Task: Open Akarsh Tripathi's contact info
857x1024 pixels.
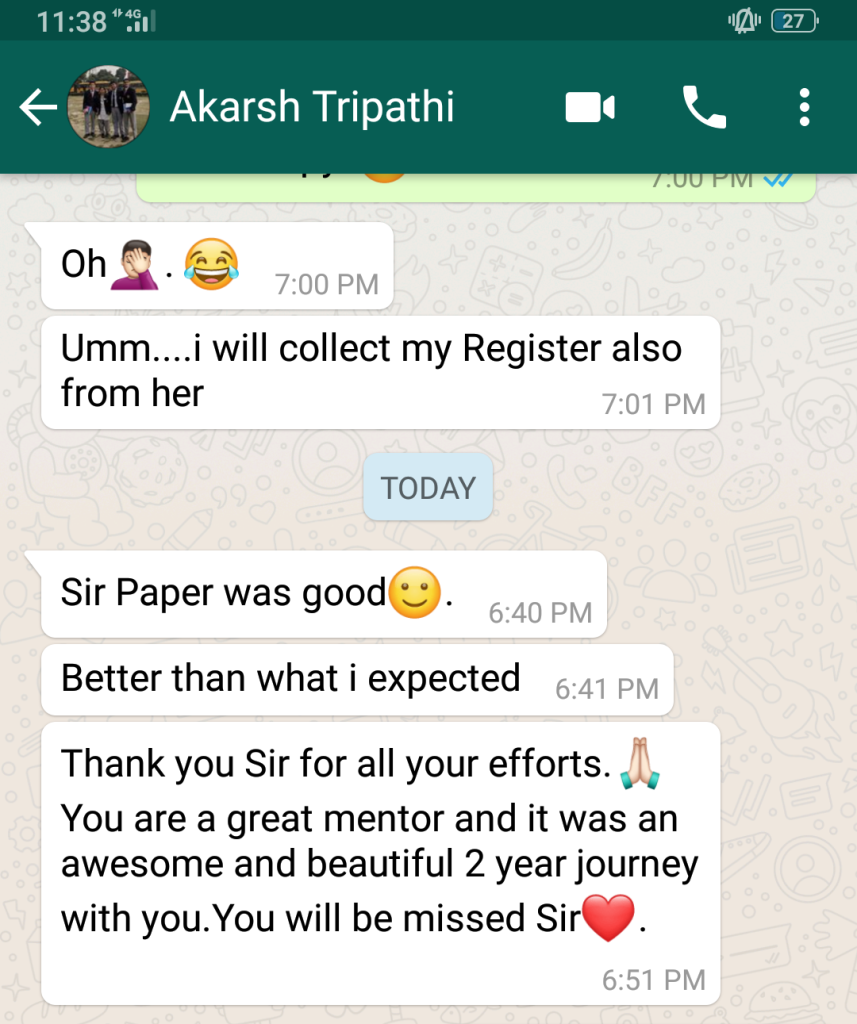Action: [x=312, y=107]
